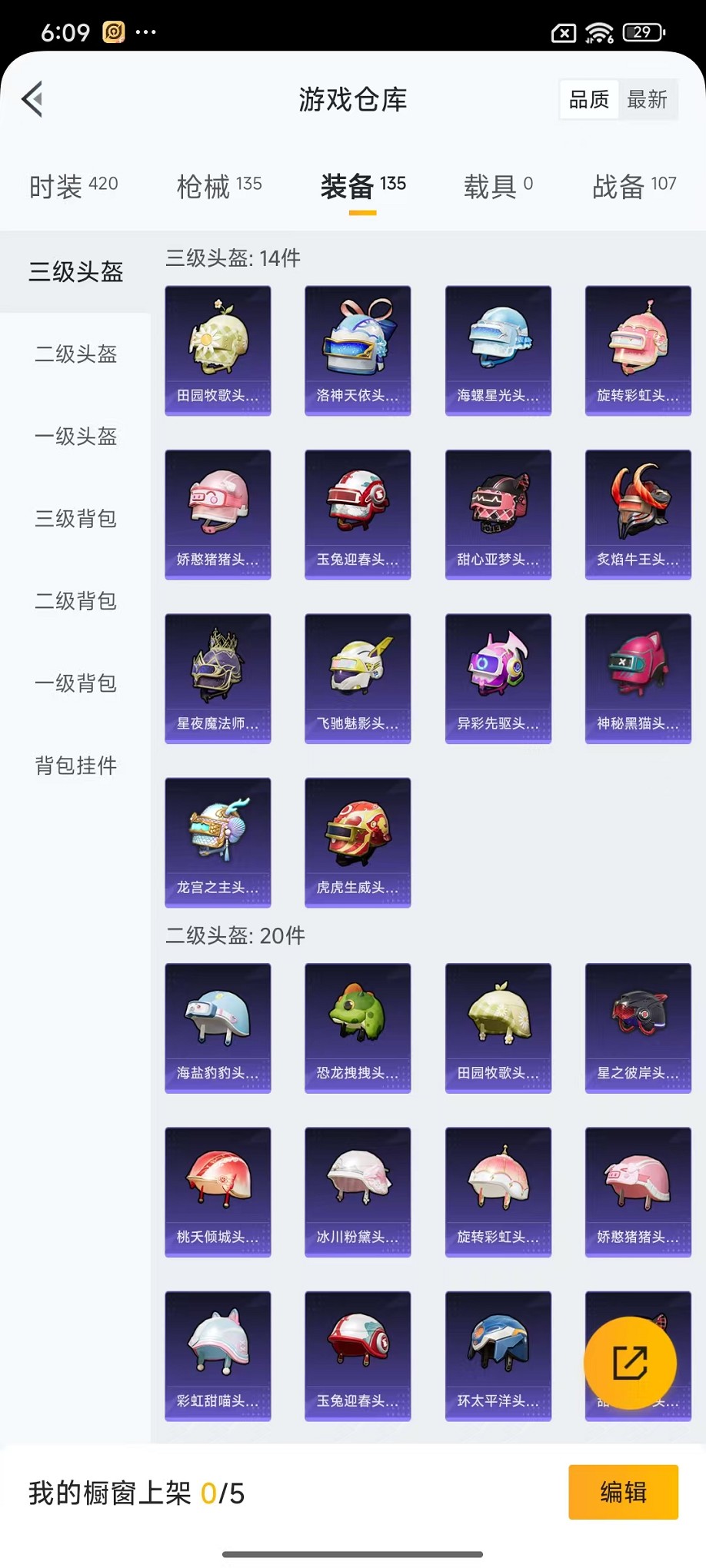Go back from the 游戏仓库 screen

32,99
